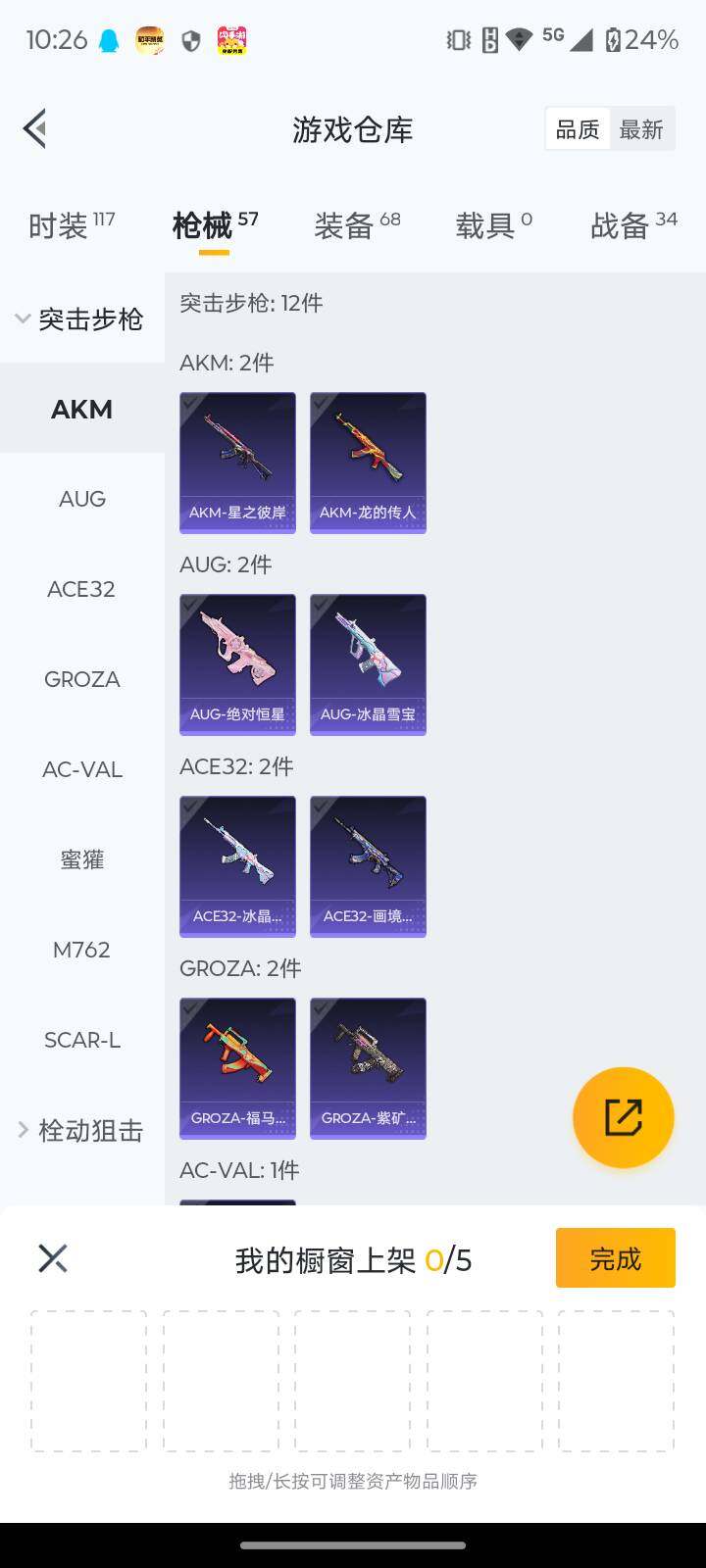Select the AUG-冰晶雪宝 skin
The width and height of the screenshot is (706, 1568).
(x=368, y=664)
